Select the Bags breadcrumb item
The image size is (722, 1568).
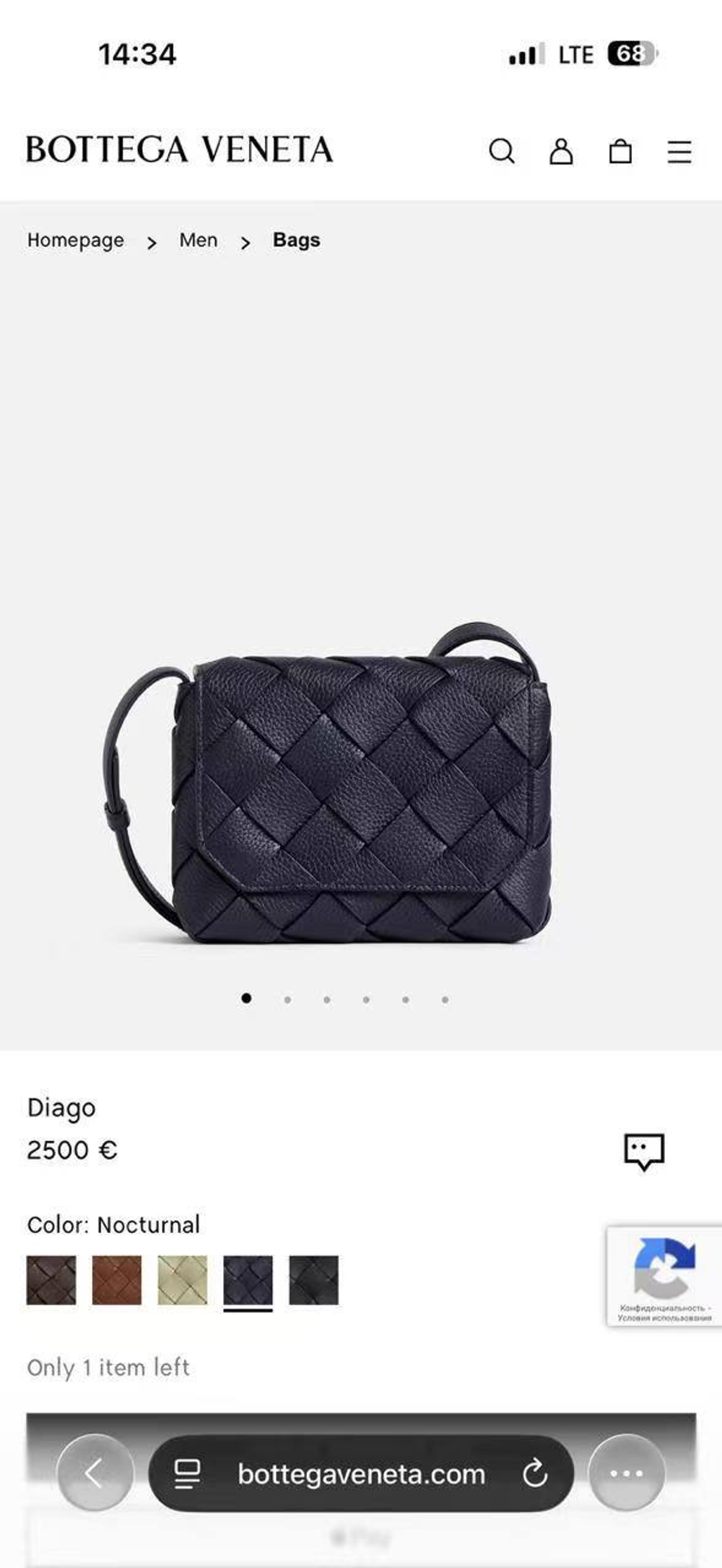point(295,240)
